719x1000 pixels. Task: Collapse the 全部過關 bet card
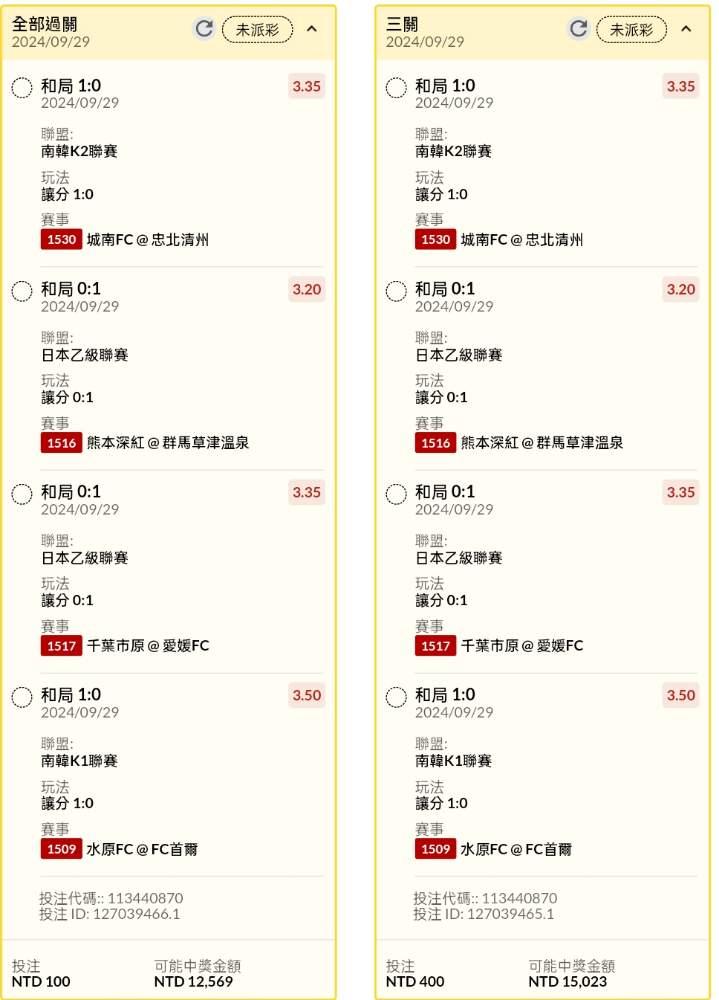coord(311,29)
